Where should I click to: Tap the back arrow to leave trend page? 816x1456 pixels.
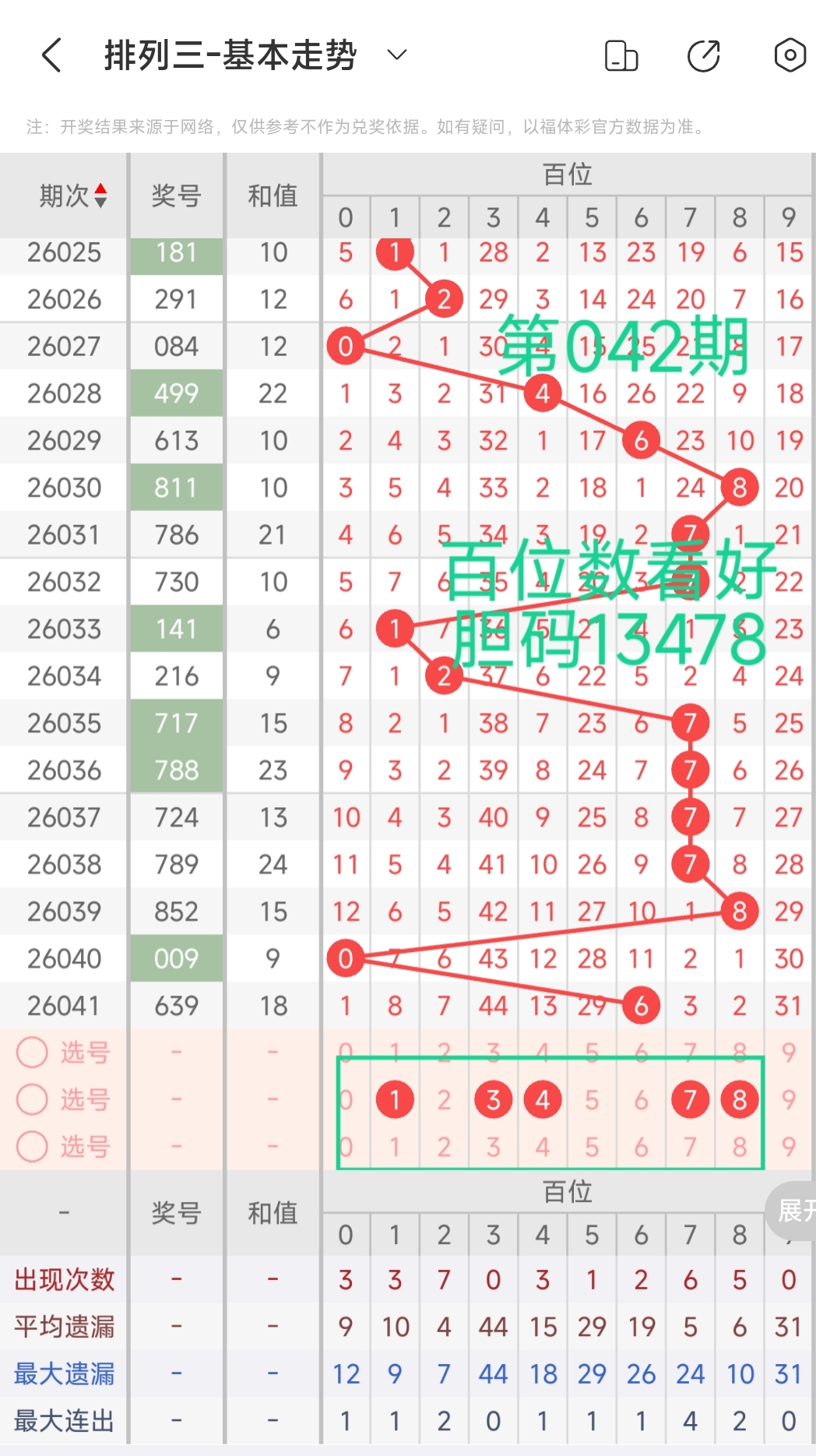click(51, 55)
